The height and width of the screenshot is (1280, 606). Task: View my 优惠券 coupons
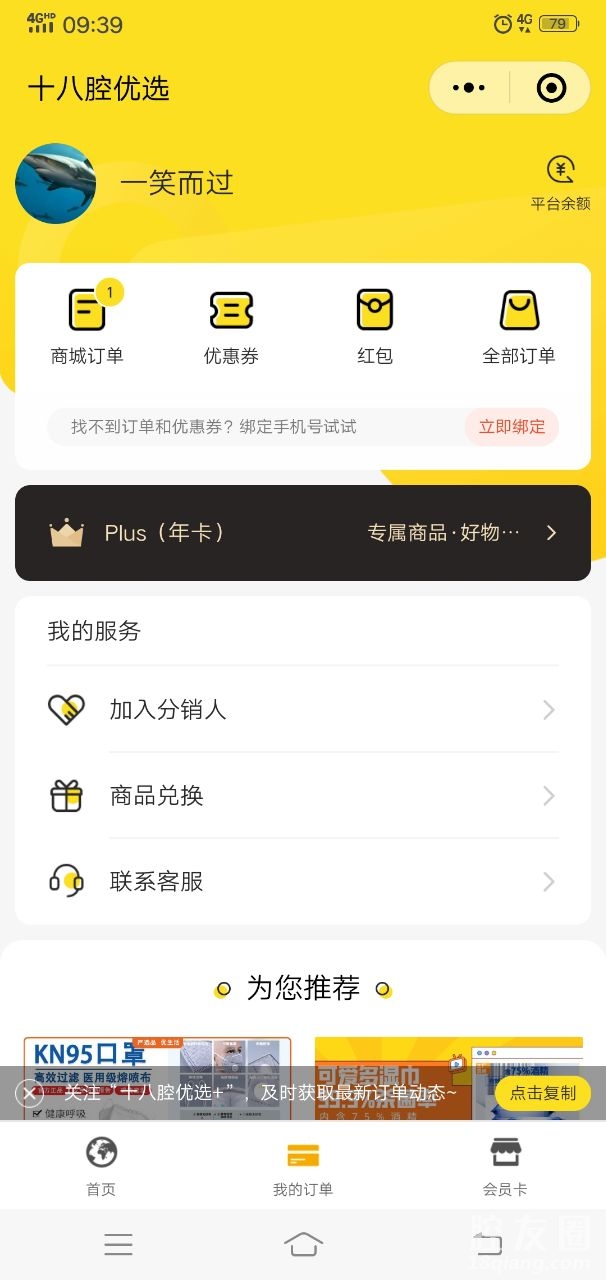[231, 325]
